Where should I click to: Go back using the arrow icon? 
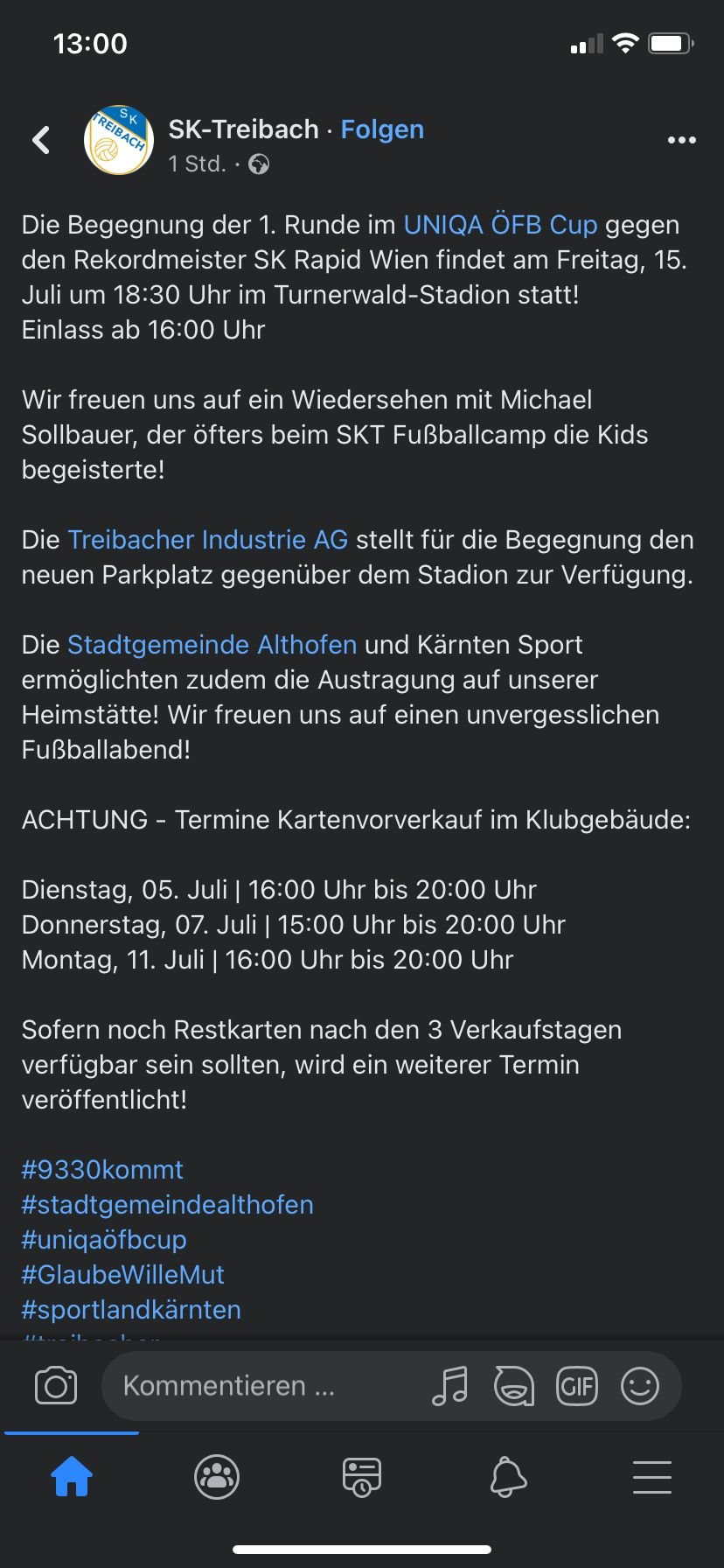[41, 140]
